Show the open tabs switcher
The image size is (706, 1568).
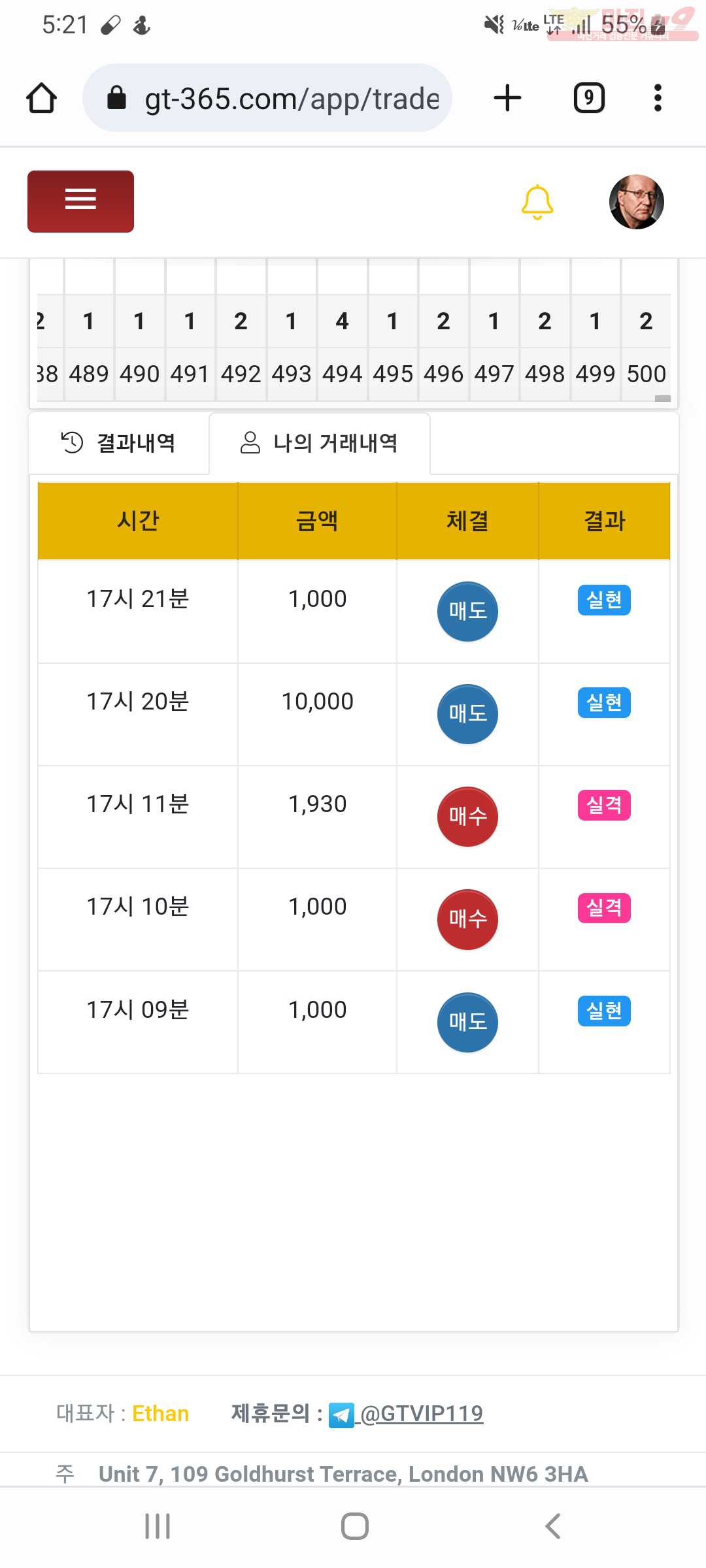click(589, 98)
